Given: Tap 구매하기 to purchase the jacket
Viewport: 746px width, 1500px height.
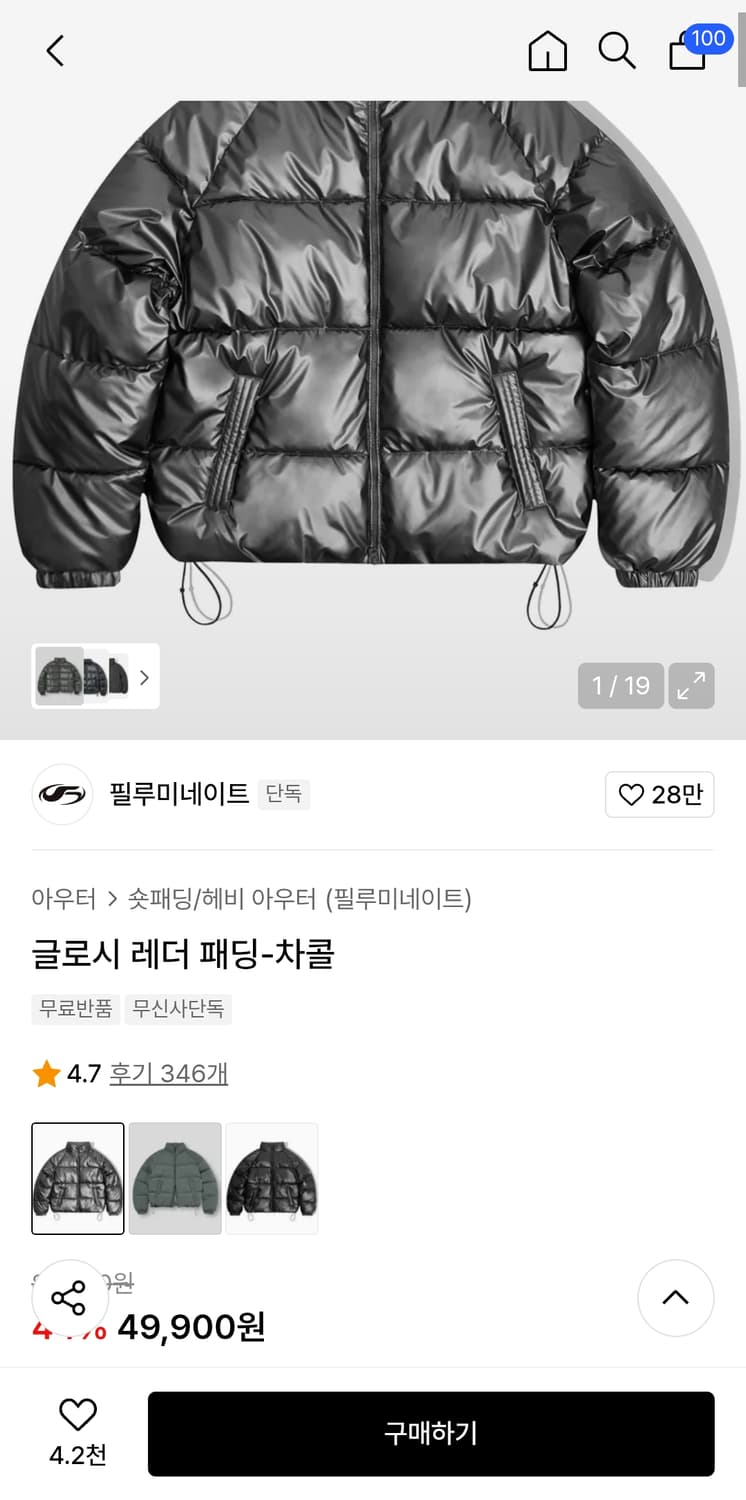Looking at the screenshot, I should pos(431,1433).
